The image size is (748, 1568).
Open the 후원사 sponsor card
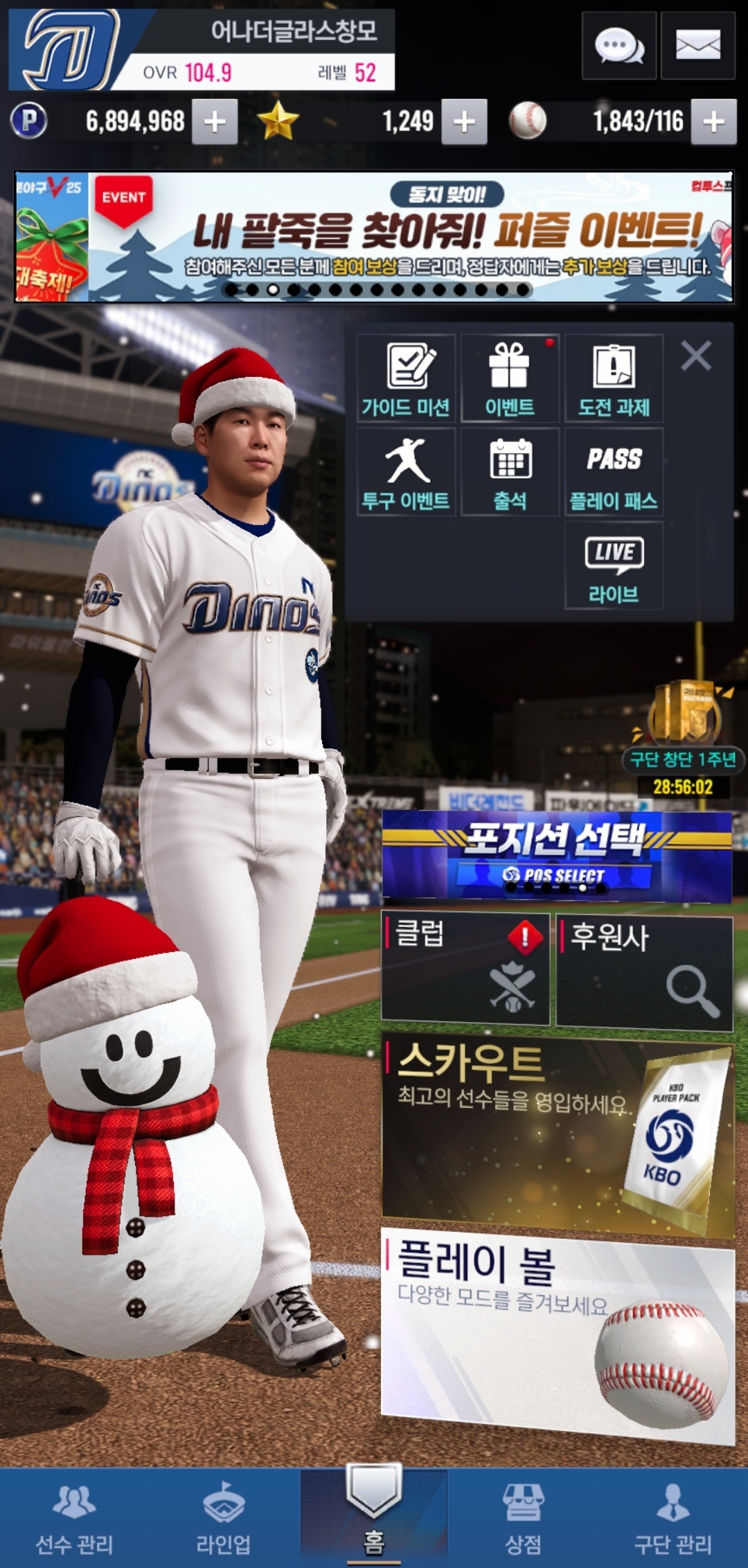tap(644, 971)
